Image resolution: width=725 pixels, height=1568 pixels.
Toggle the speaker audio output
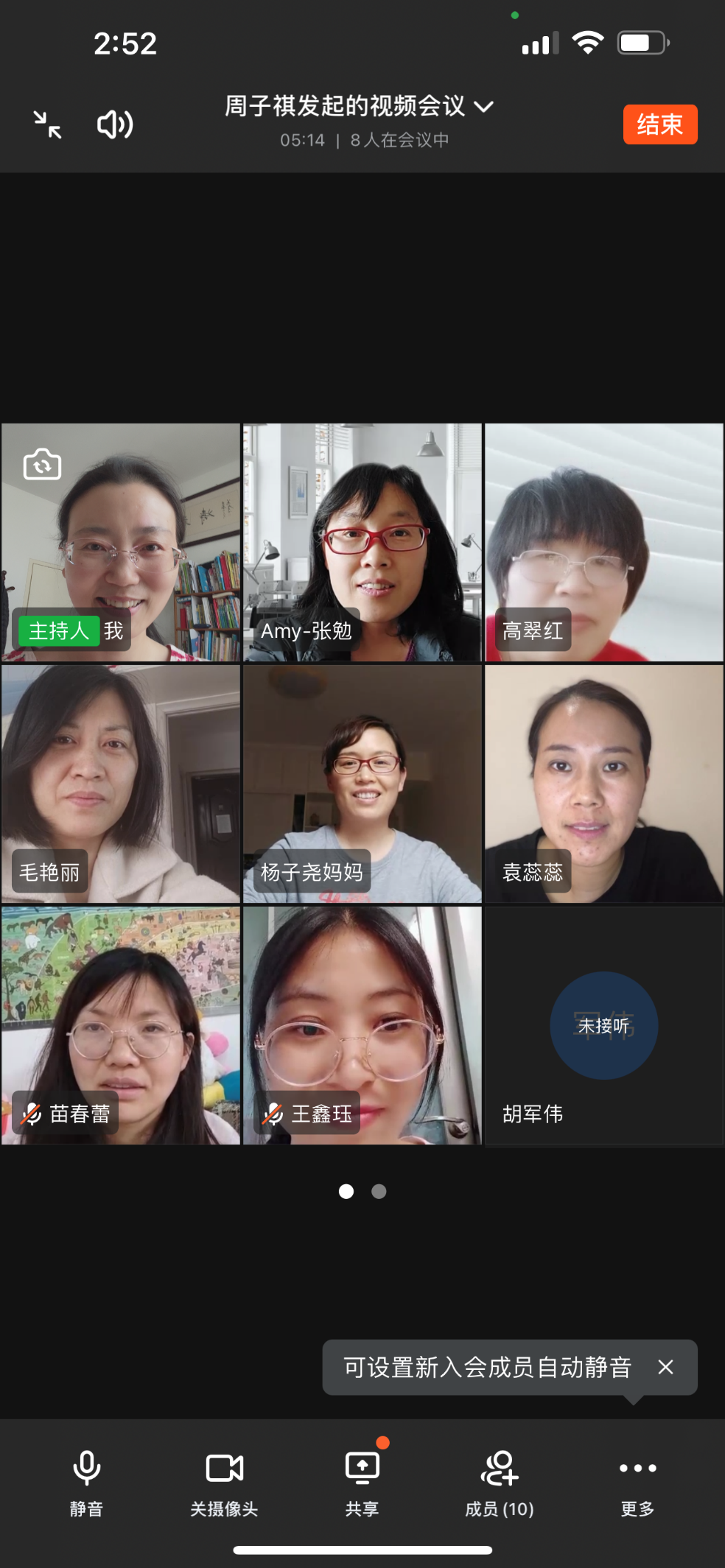[115, 124]
